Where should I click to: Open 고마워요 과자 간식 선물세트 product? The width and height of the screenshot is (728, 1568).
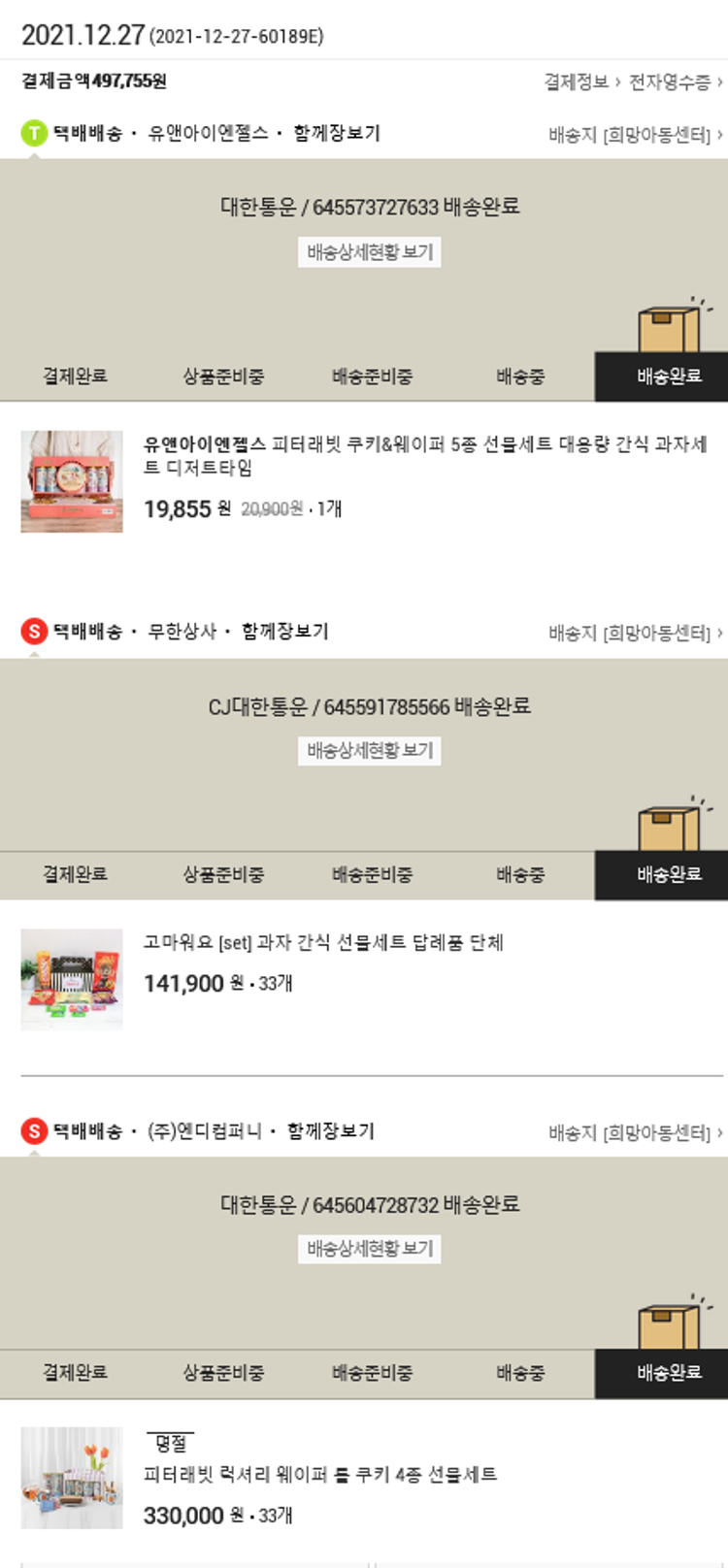(323, 942)
